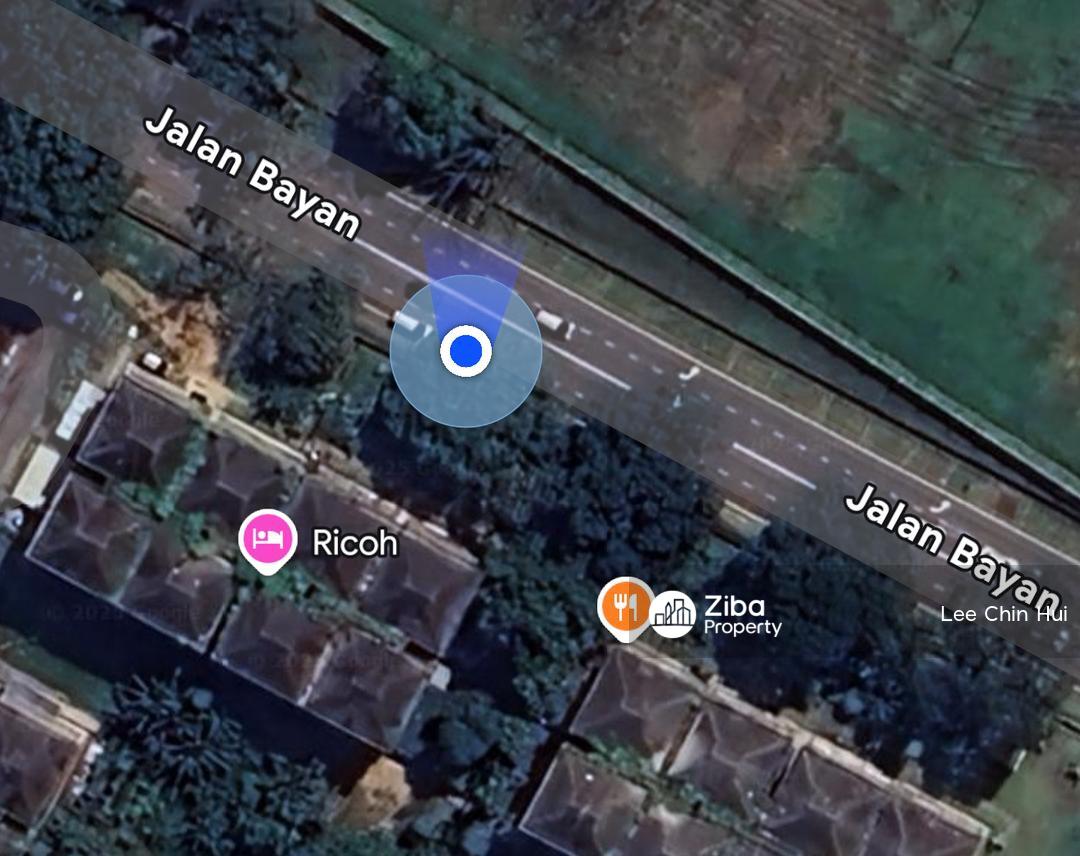
Task: Open the Ziba Property place marker
Action: [673, 614]
